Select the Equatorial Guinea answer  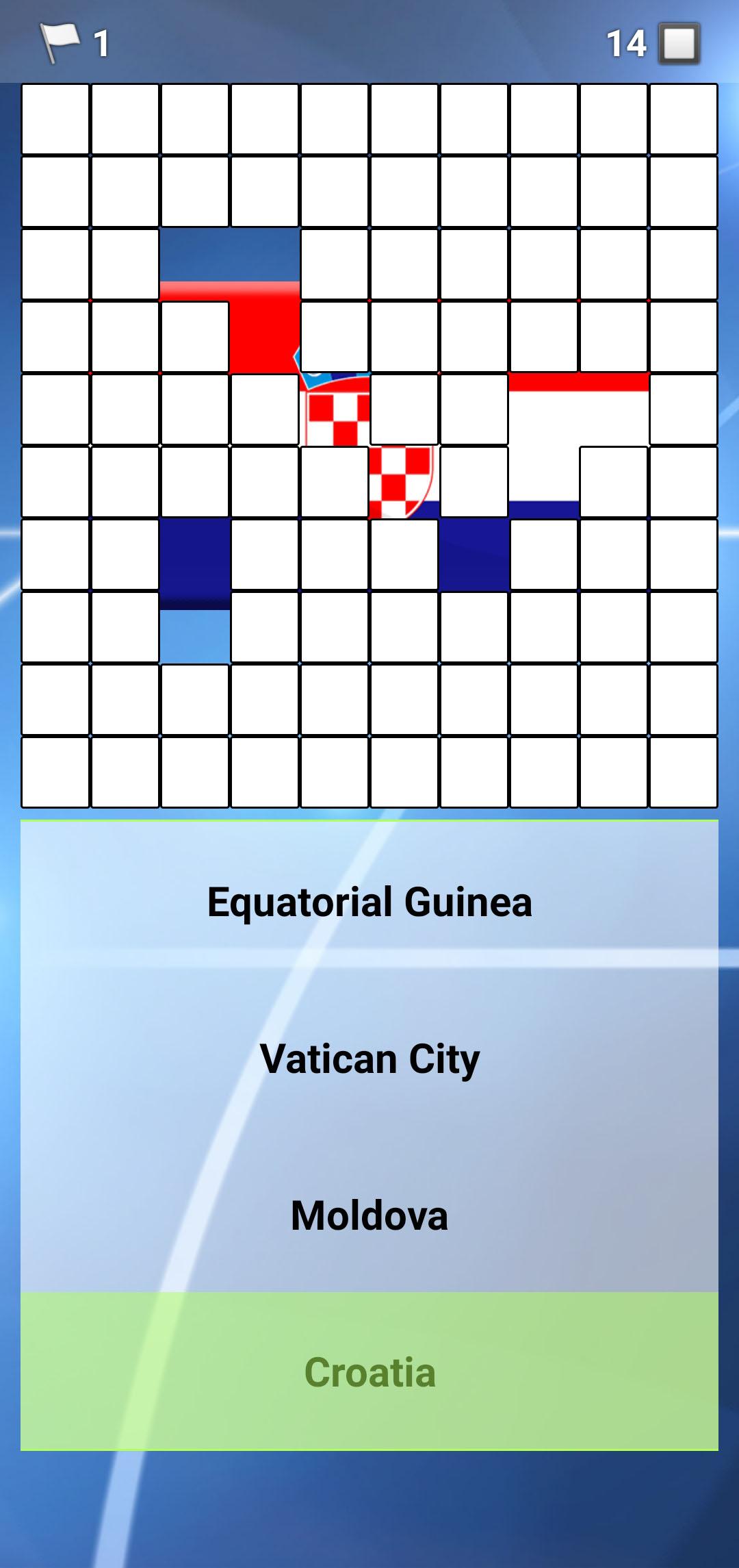369,901
